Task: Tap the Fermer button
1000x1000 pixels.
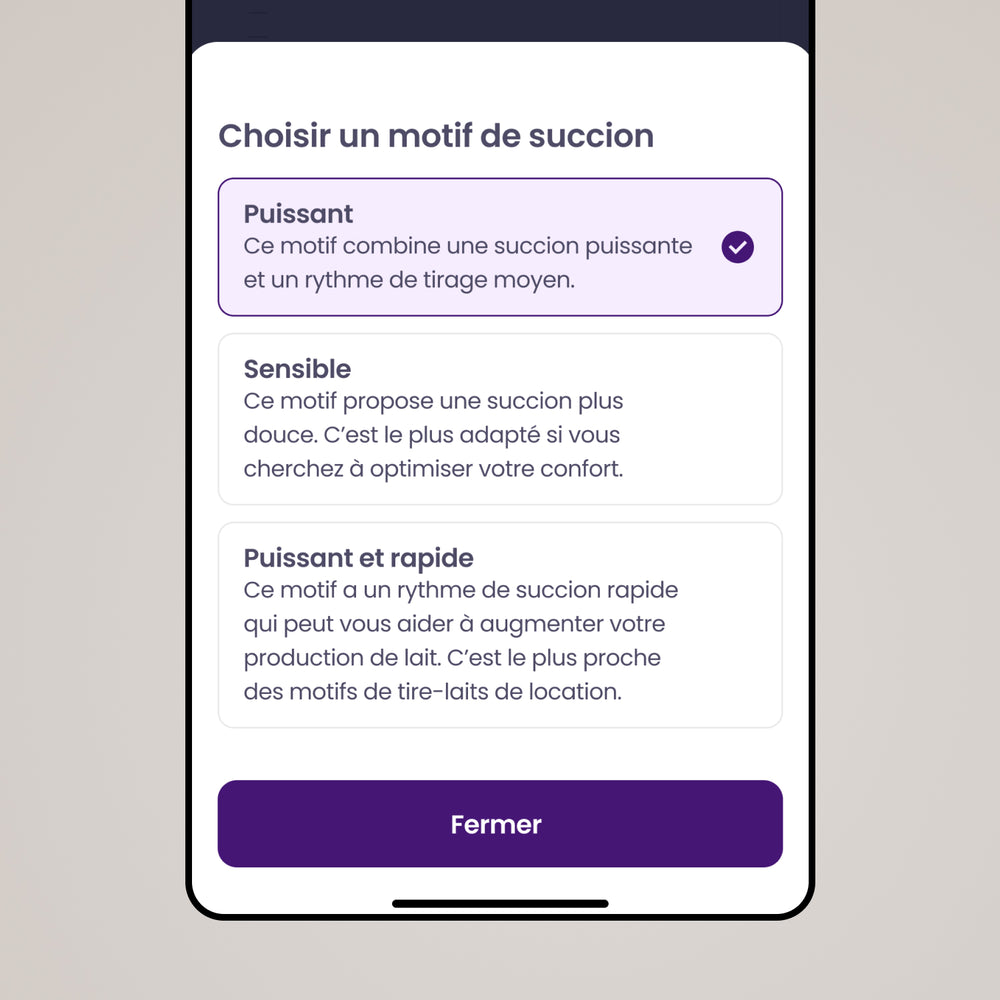Action: [499, 824]
